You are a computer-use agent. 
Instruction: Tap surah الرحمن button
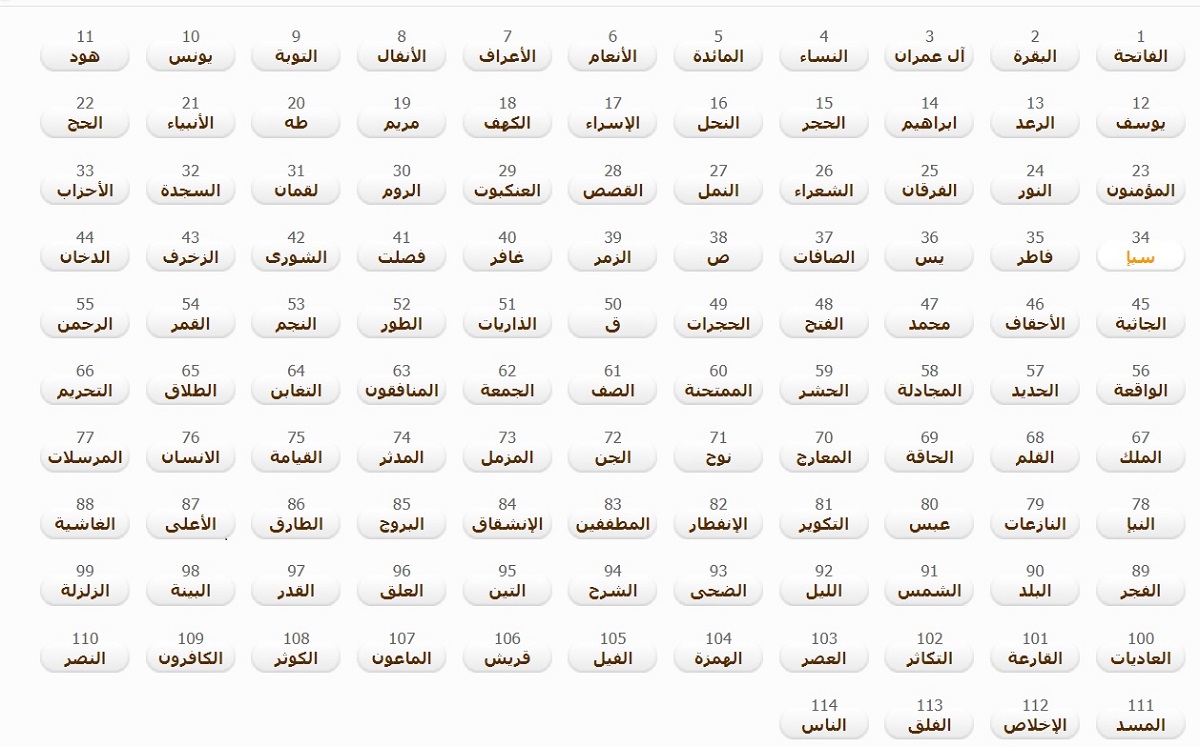click(85, 325)
